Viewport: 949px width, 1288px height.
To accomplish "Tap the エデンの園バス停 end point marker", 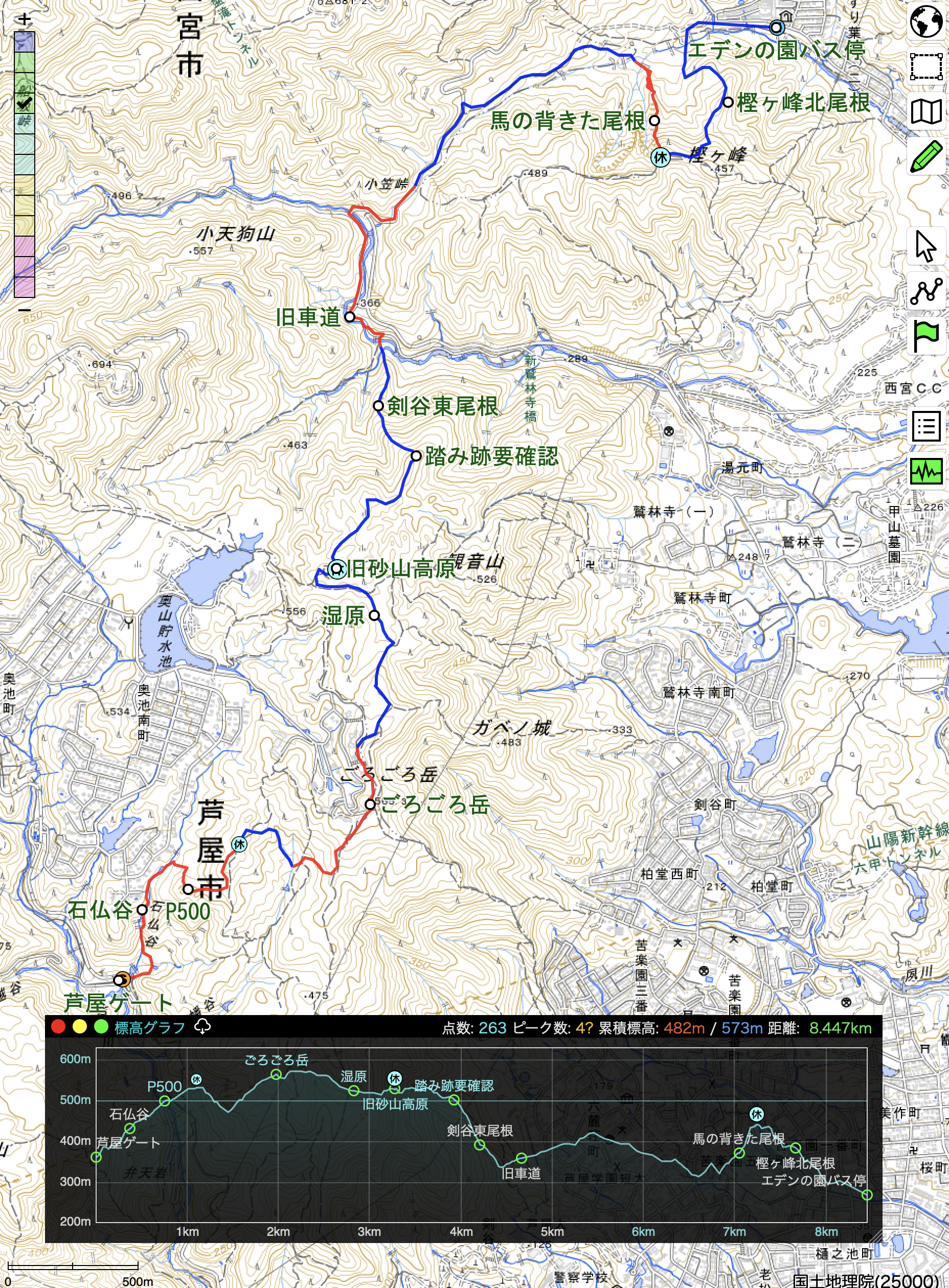I will click(x=776, y=27).
